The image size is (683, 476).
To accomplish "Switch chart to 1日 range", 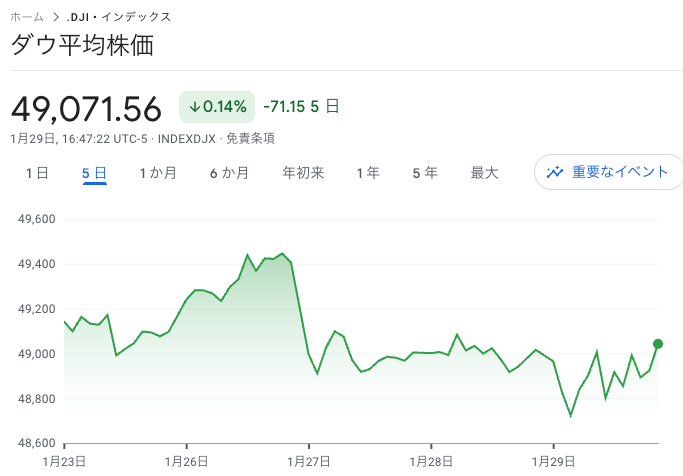I will click(x=37, y=173).
